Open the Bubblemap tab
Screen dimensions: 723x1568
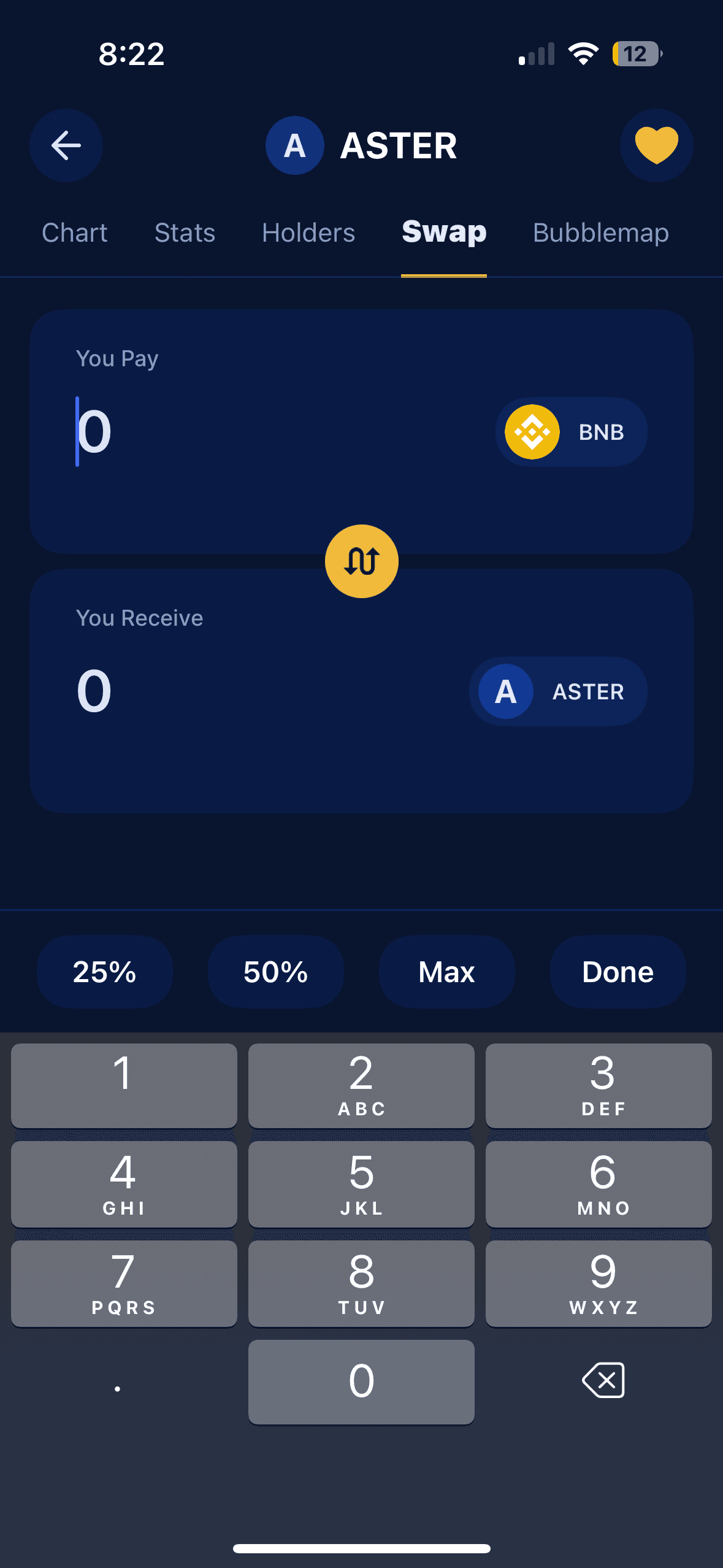pos(600,233)
